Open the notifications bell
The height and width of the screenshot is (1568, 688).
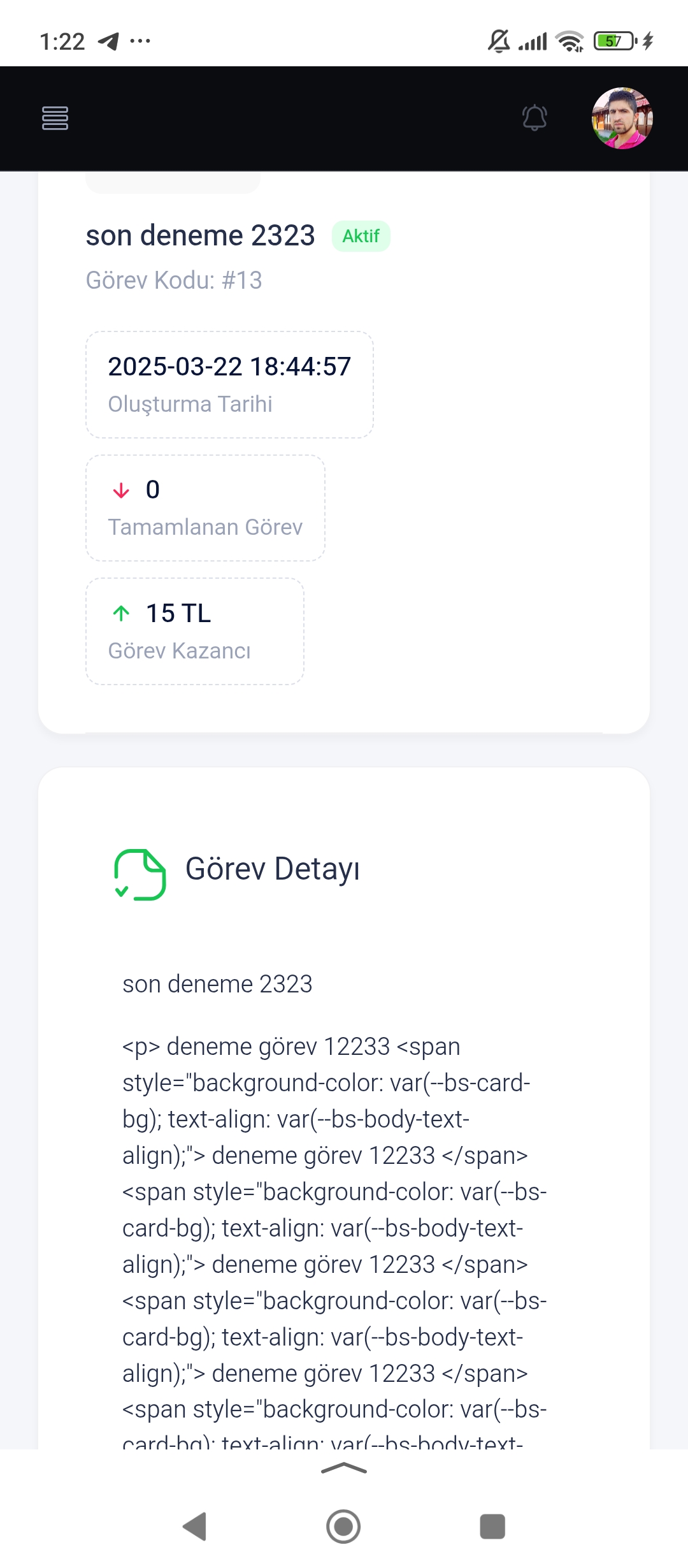point(534,118)
